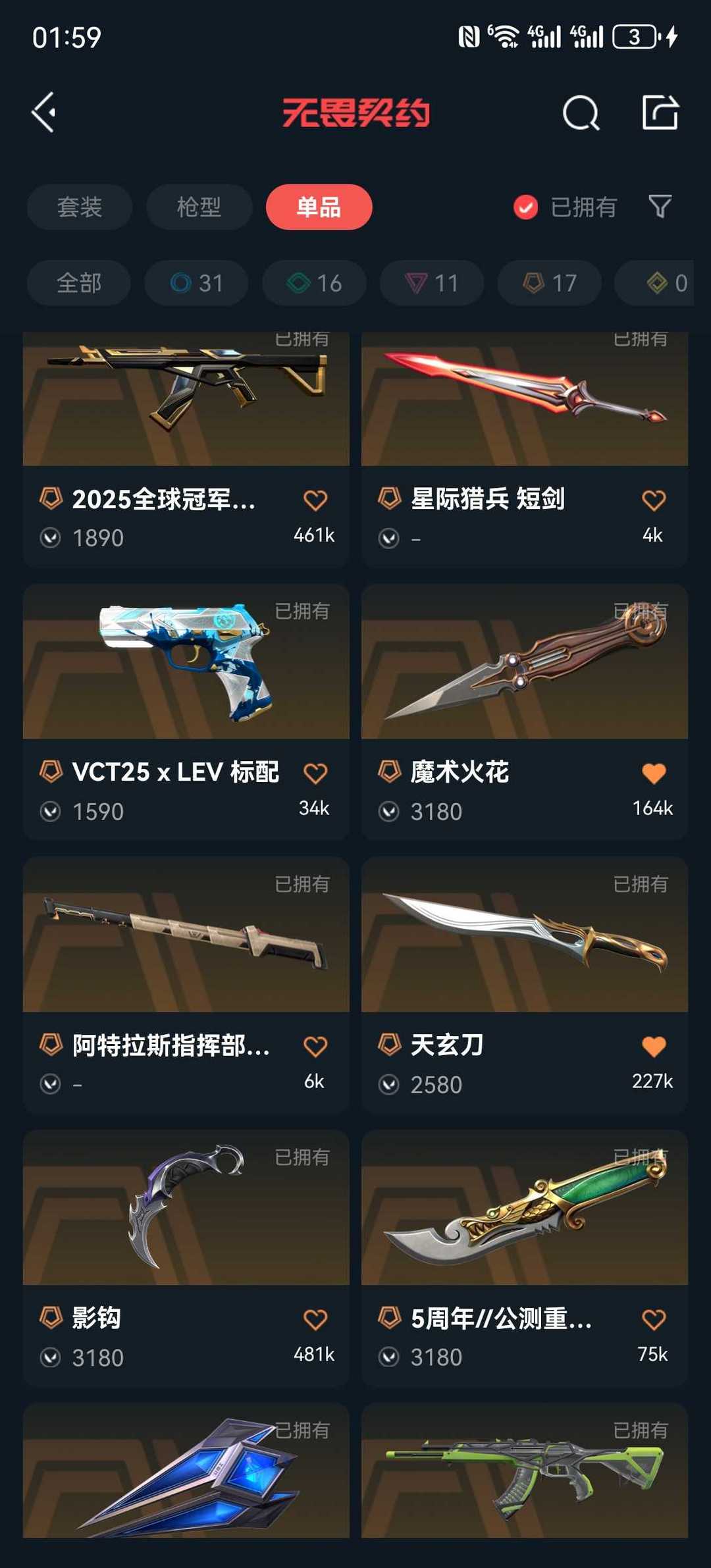This screenshot has height=1568, width=711.
Task: Share this page via the share icon
Action: (660, 113)
